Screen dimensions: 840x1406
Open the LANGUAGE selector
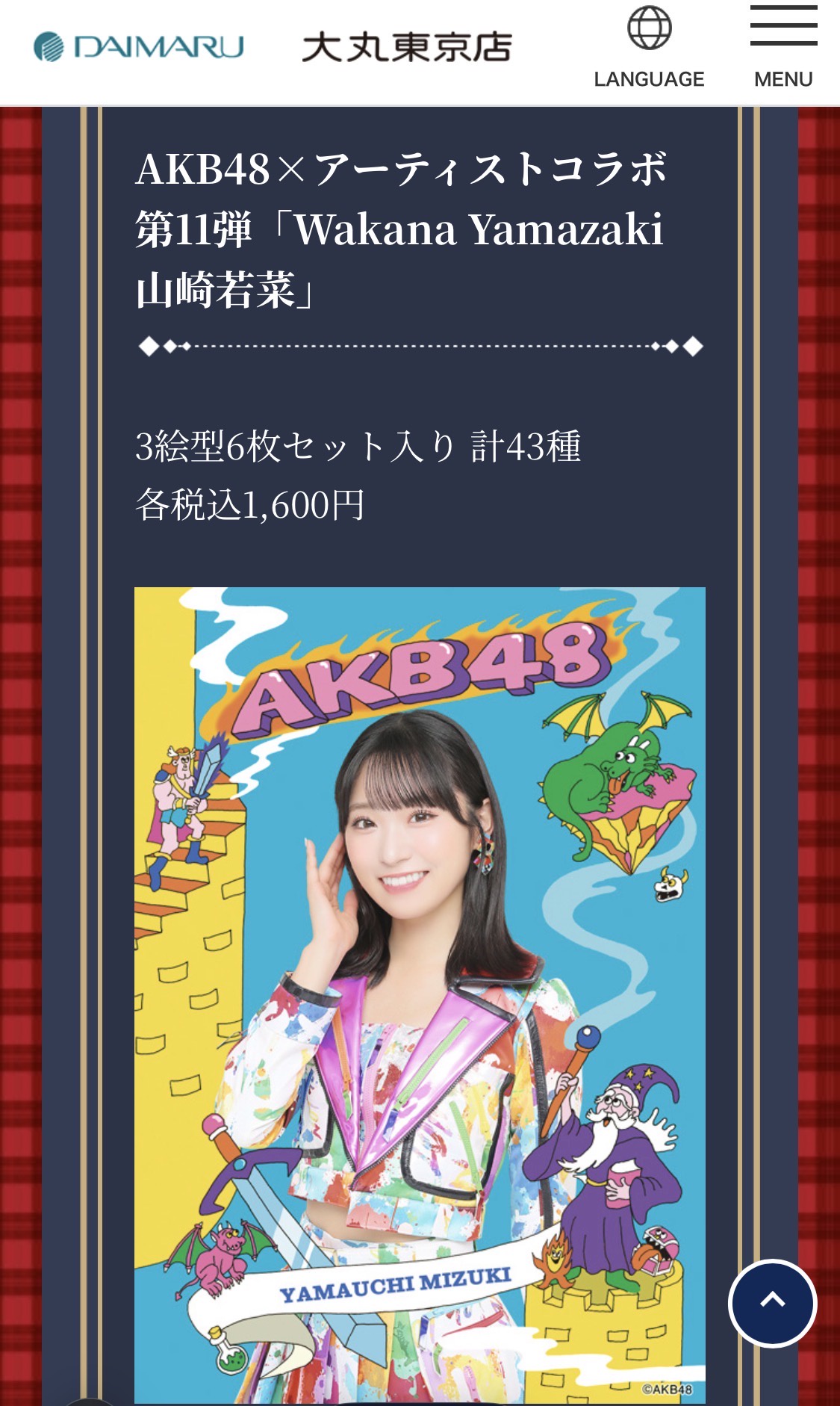649,48
